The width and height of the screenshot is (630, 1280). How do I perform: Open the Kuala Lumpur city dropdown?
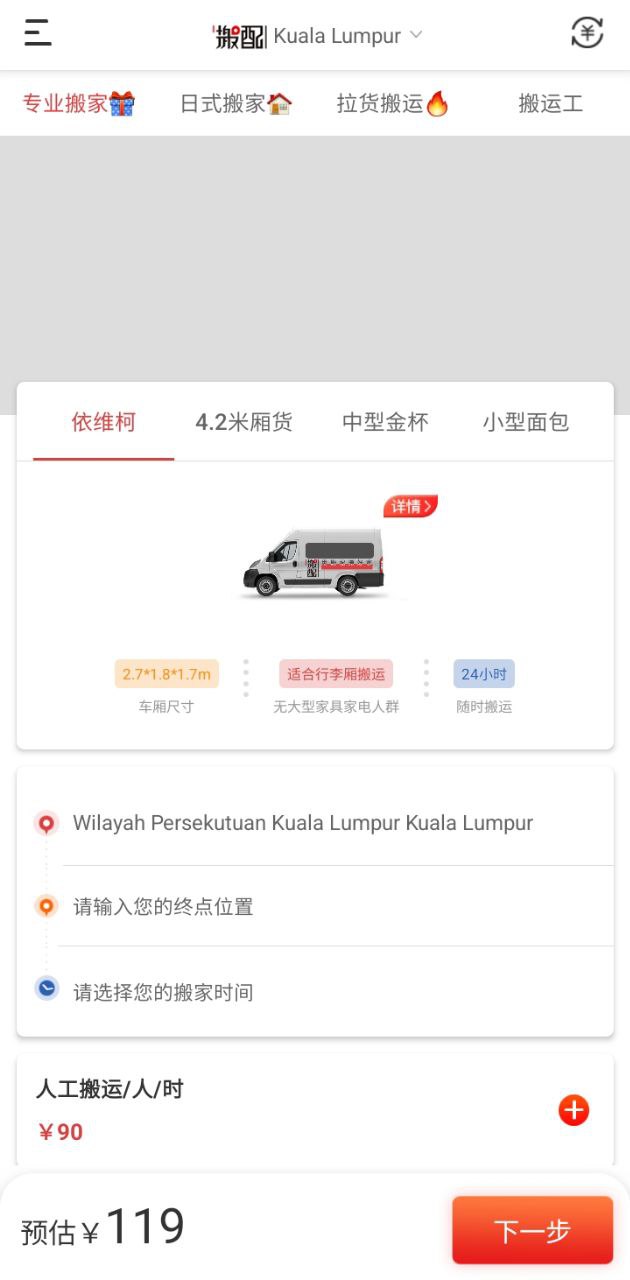pyautogui.click(x=346, y=36)
